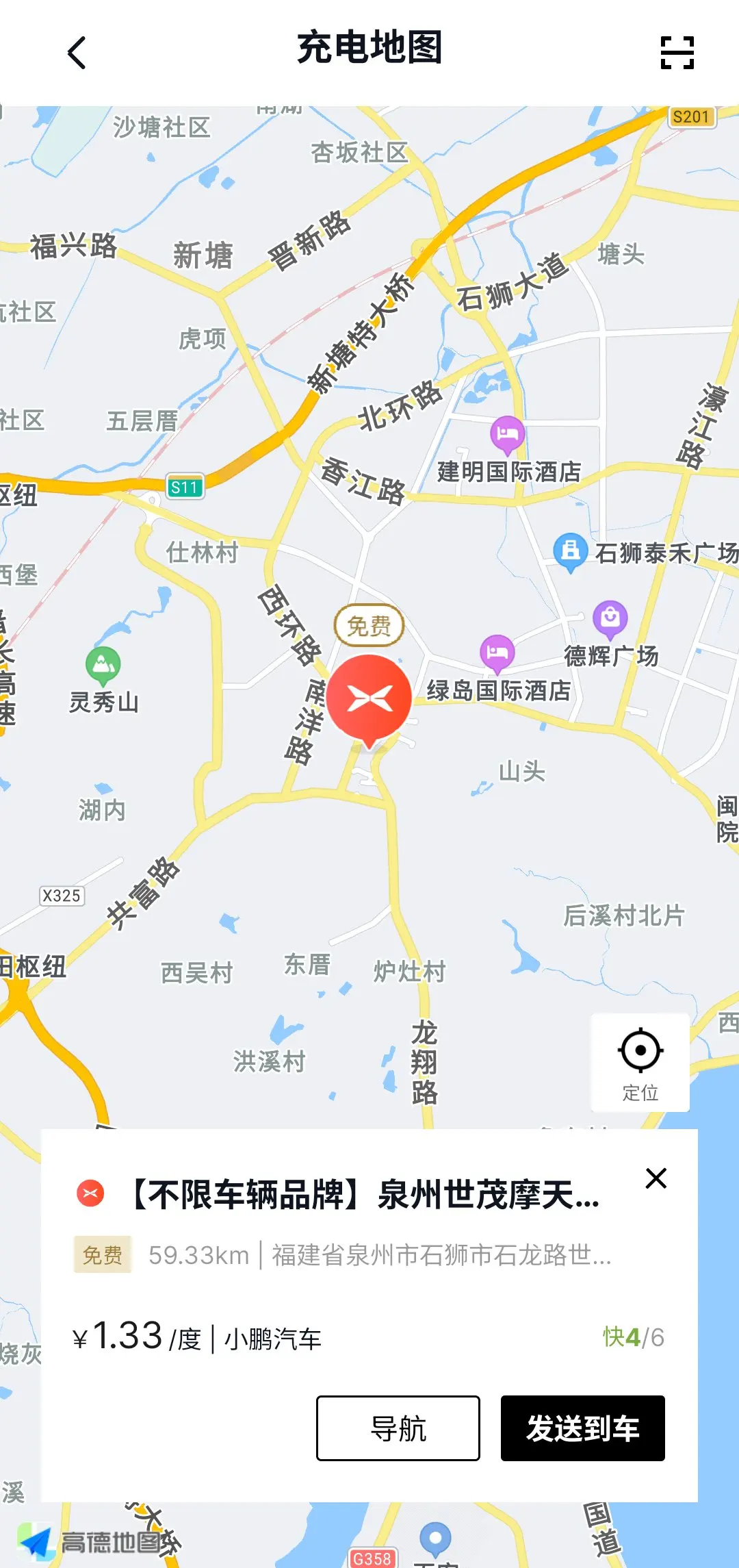Select the red XPeng charging station marker
Viewport: 739px width, 1568px height.
[369, 698]
